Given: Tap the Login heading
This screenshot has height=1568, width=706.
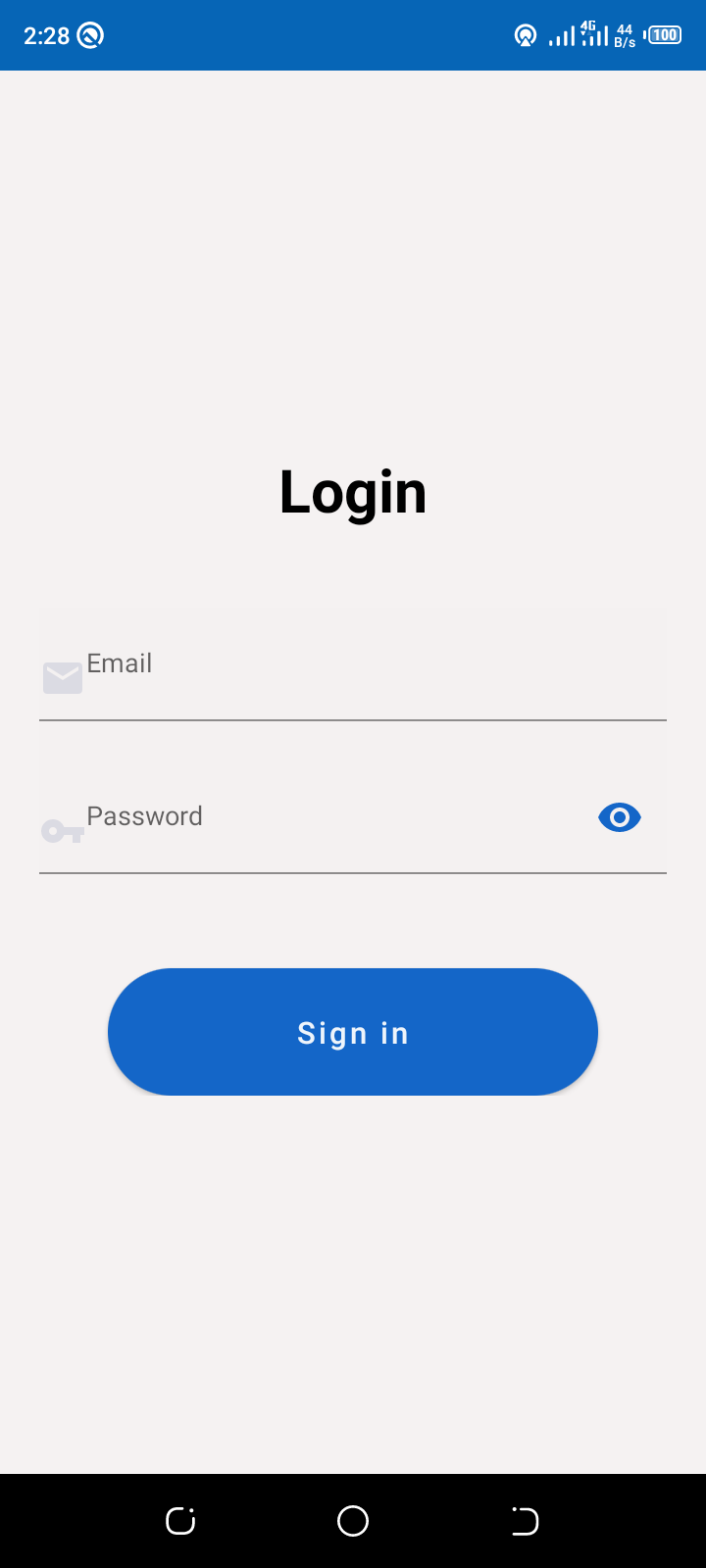Looking at the screenshot, I should click(353, 491).
